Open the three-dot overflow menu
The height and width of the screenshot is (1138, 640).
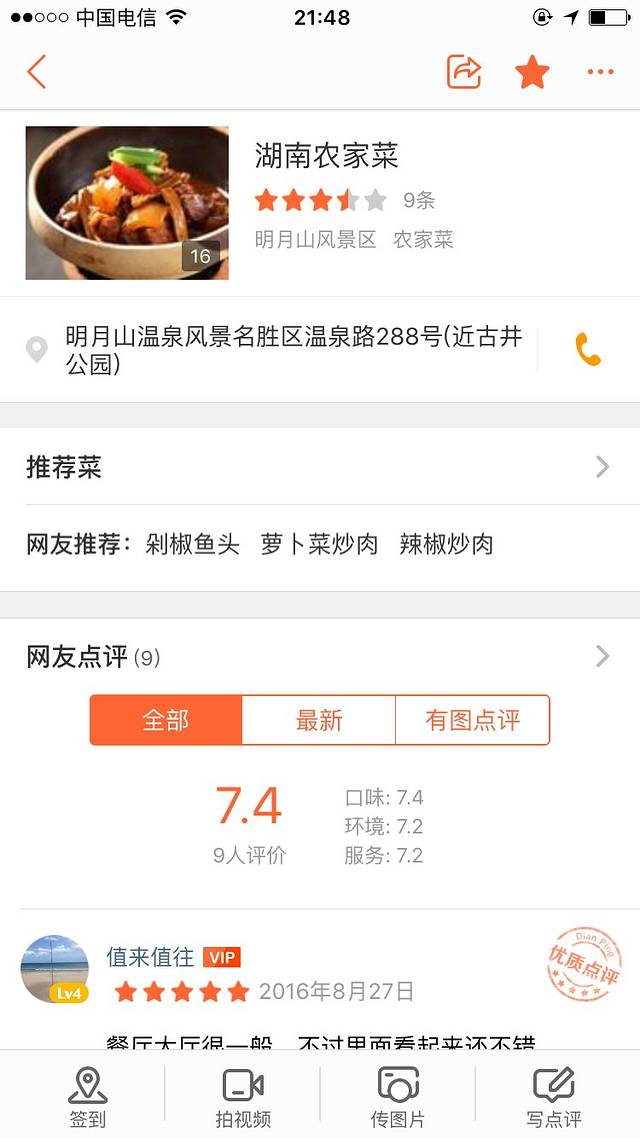[600, 72]
